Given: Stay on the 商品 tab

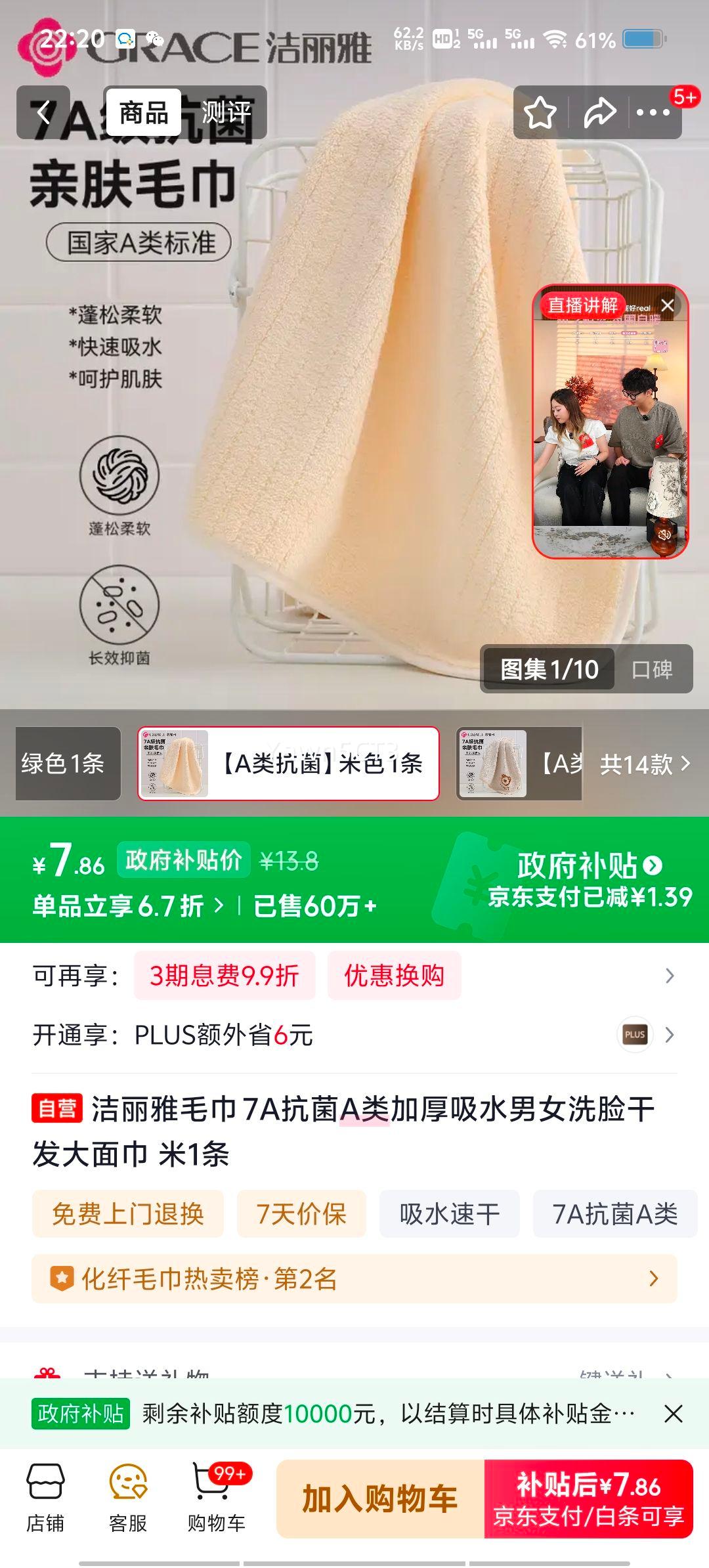Looking at the screenshot, I should pyautogui.click(x=146, y=112).
